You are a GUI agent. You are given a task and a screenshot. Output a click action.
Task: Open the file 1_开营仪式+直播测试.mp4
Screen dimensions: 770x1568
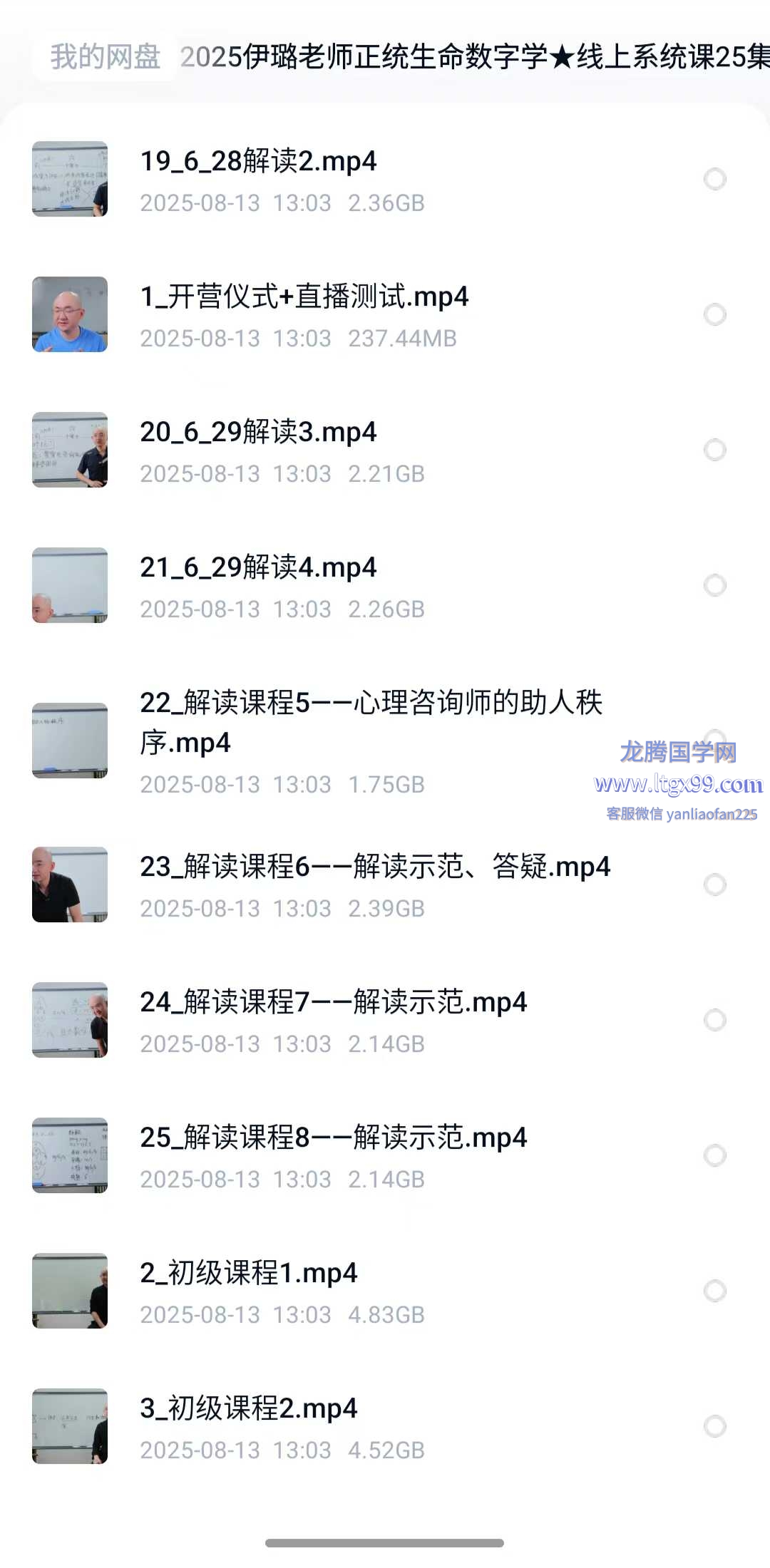click(x=304, y=297)
